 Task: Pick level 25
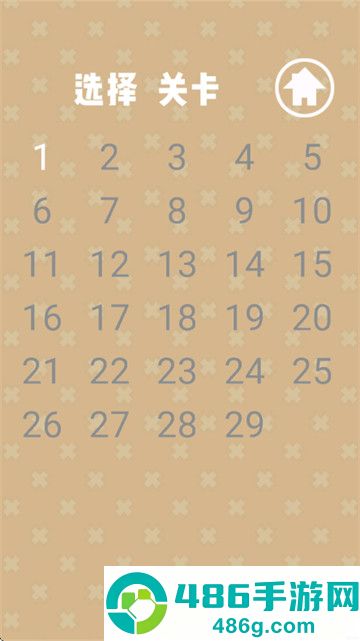coord(313,371)
